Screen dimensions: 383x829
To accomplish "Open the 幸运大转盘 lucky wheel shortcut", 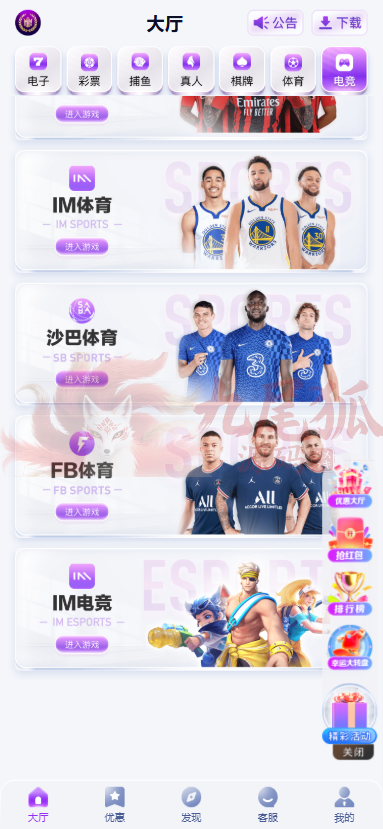I will point(350,647).
